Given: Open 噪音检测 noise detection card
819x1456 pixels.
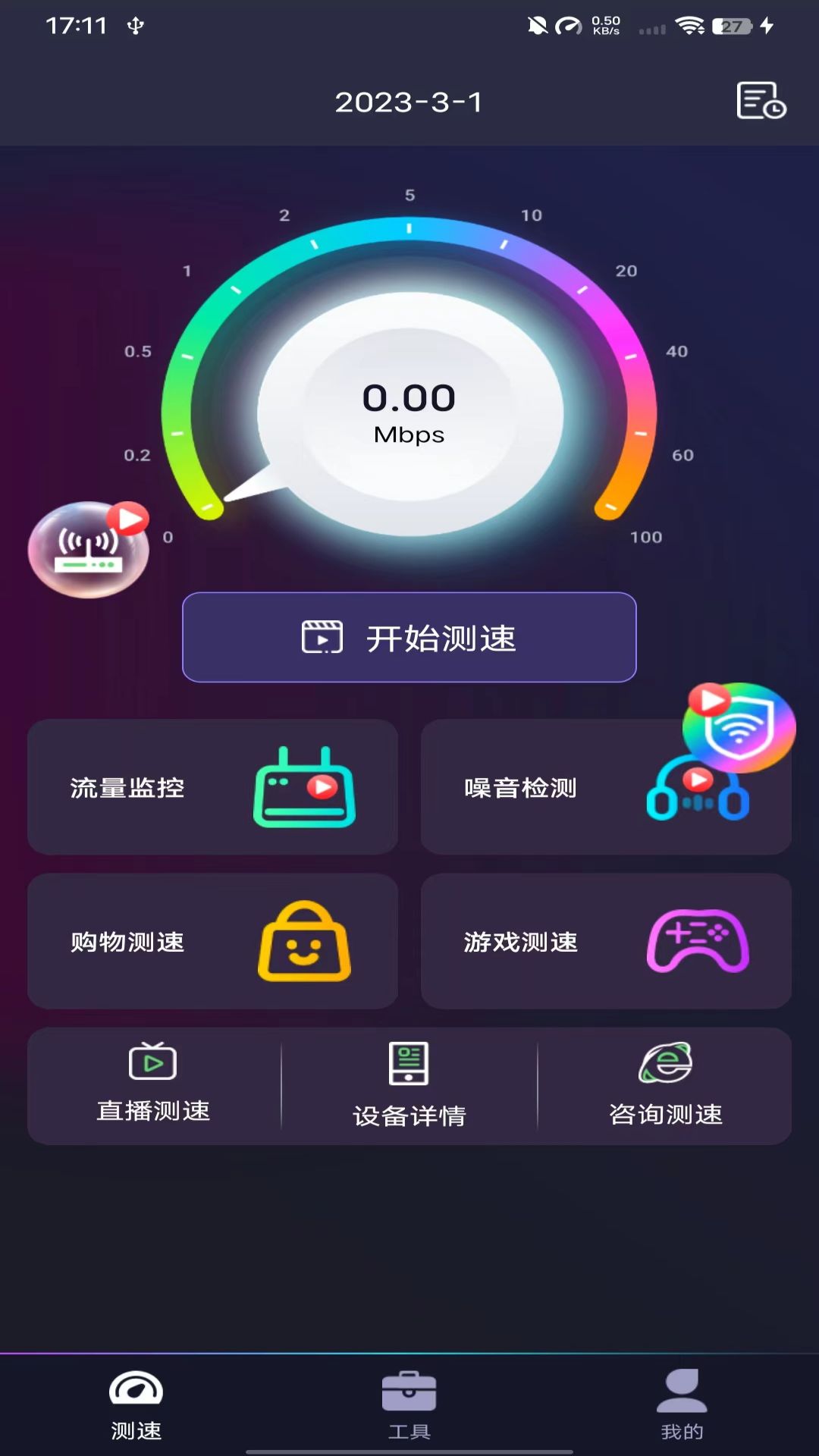Looking at the screenshot, I should (606, 787).
